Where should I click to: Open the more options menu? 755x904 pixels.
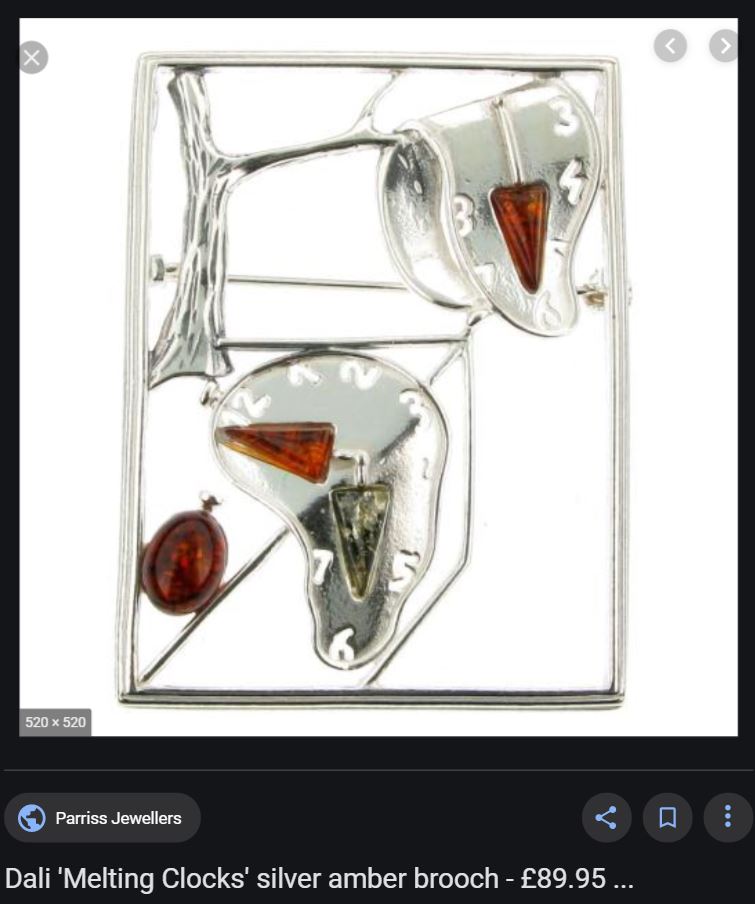coord(728,818)
